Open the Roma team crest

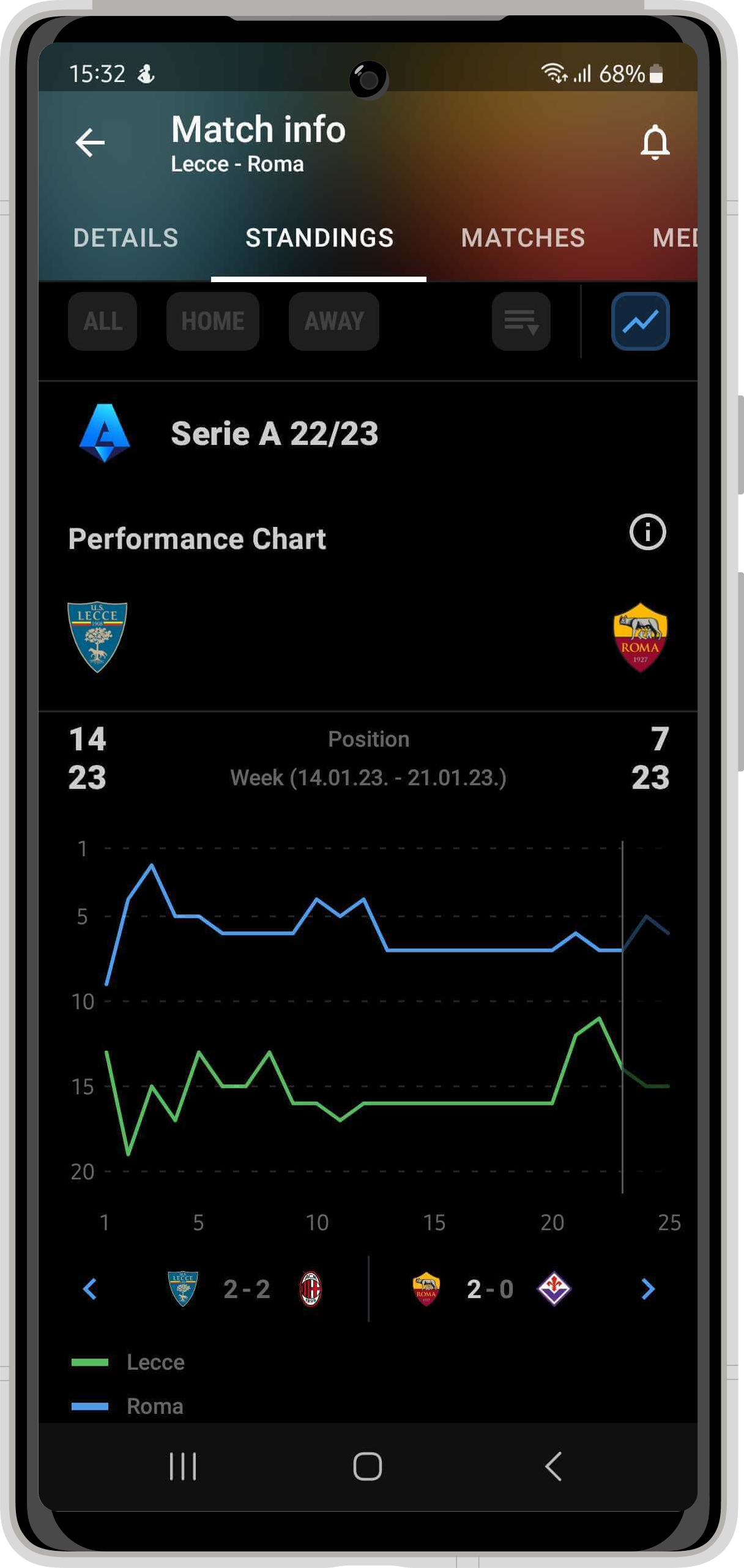(x=640, y=637)
